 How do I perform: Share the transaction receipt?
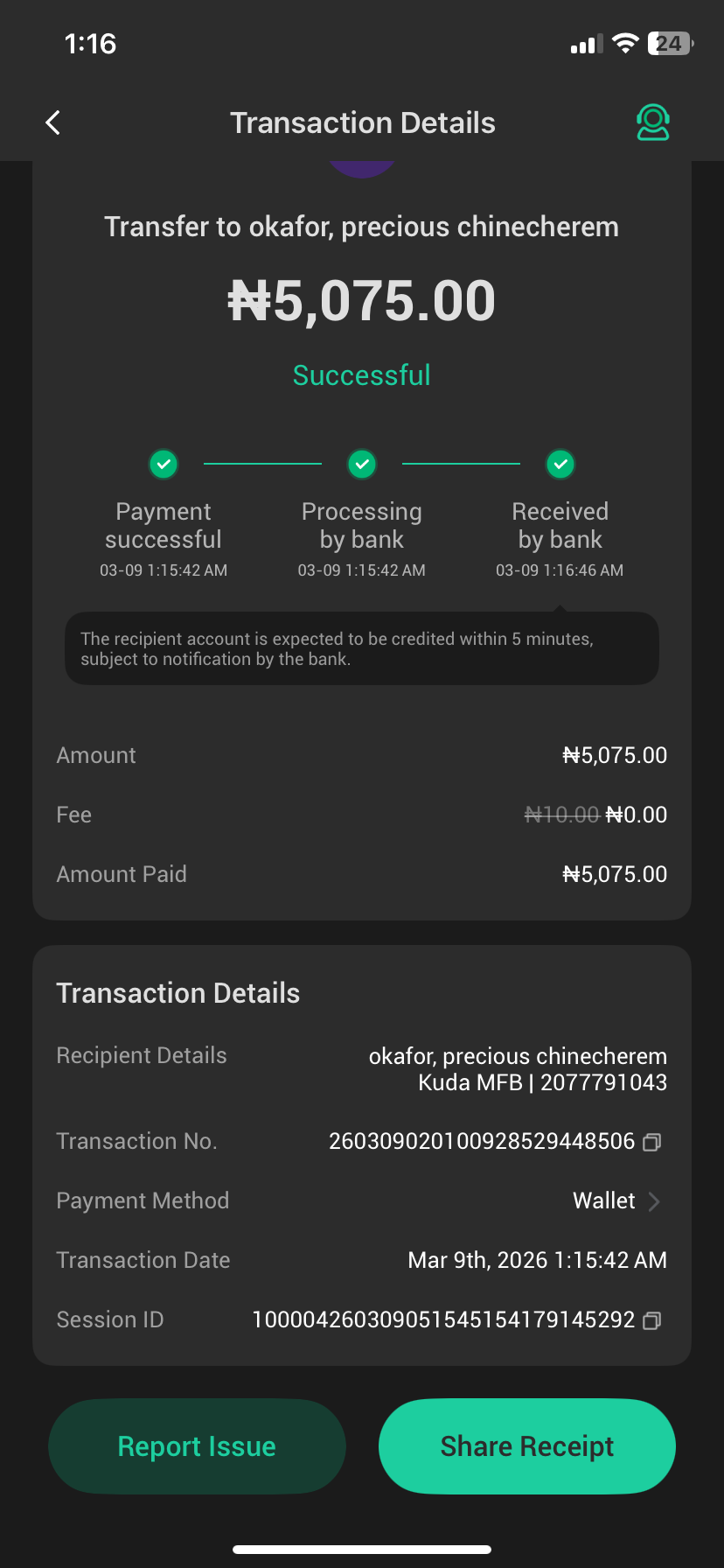[x=526, y=1446]
